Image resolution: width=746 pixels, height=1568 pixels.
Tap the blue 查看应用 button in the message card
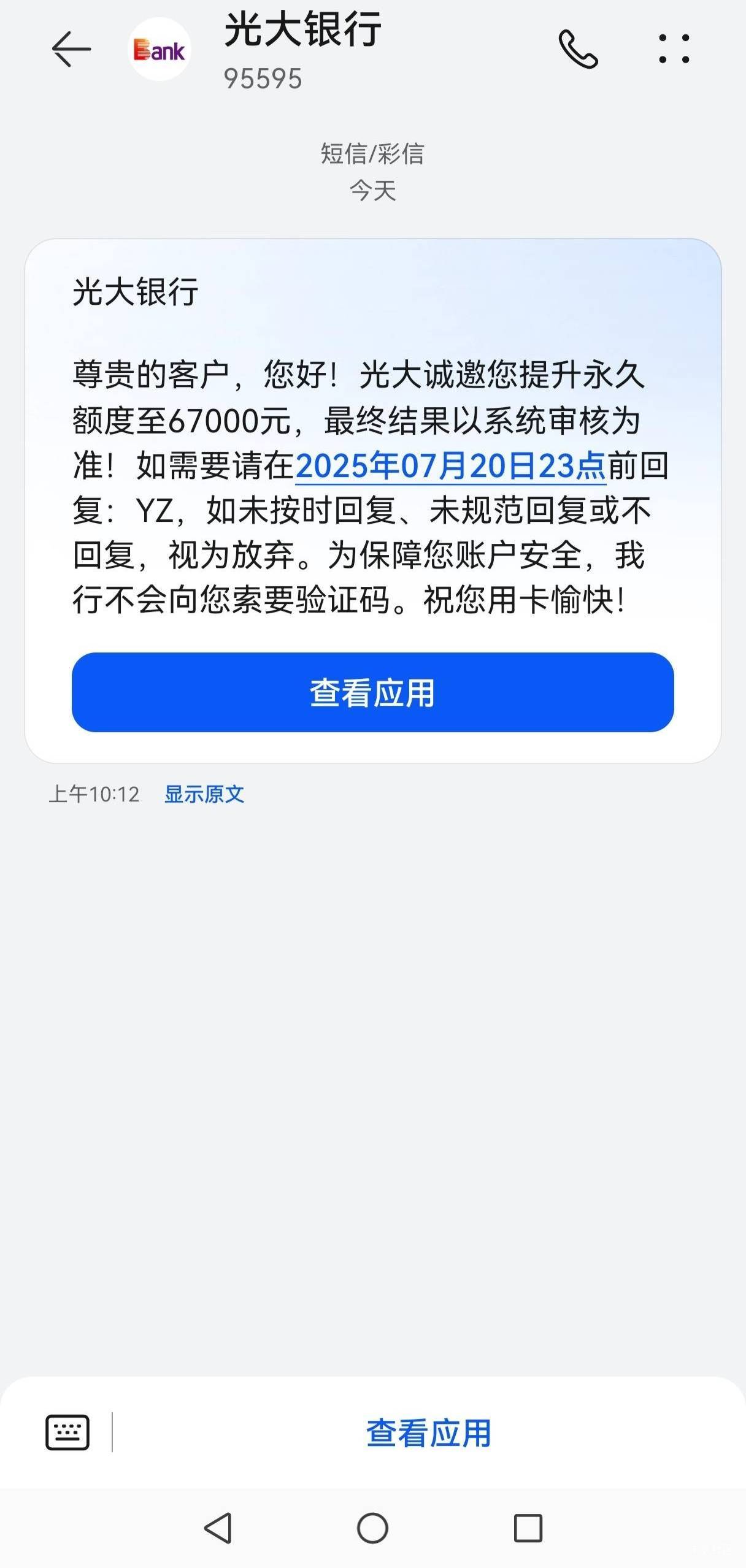click(373, 692)
